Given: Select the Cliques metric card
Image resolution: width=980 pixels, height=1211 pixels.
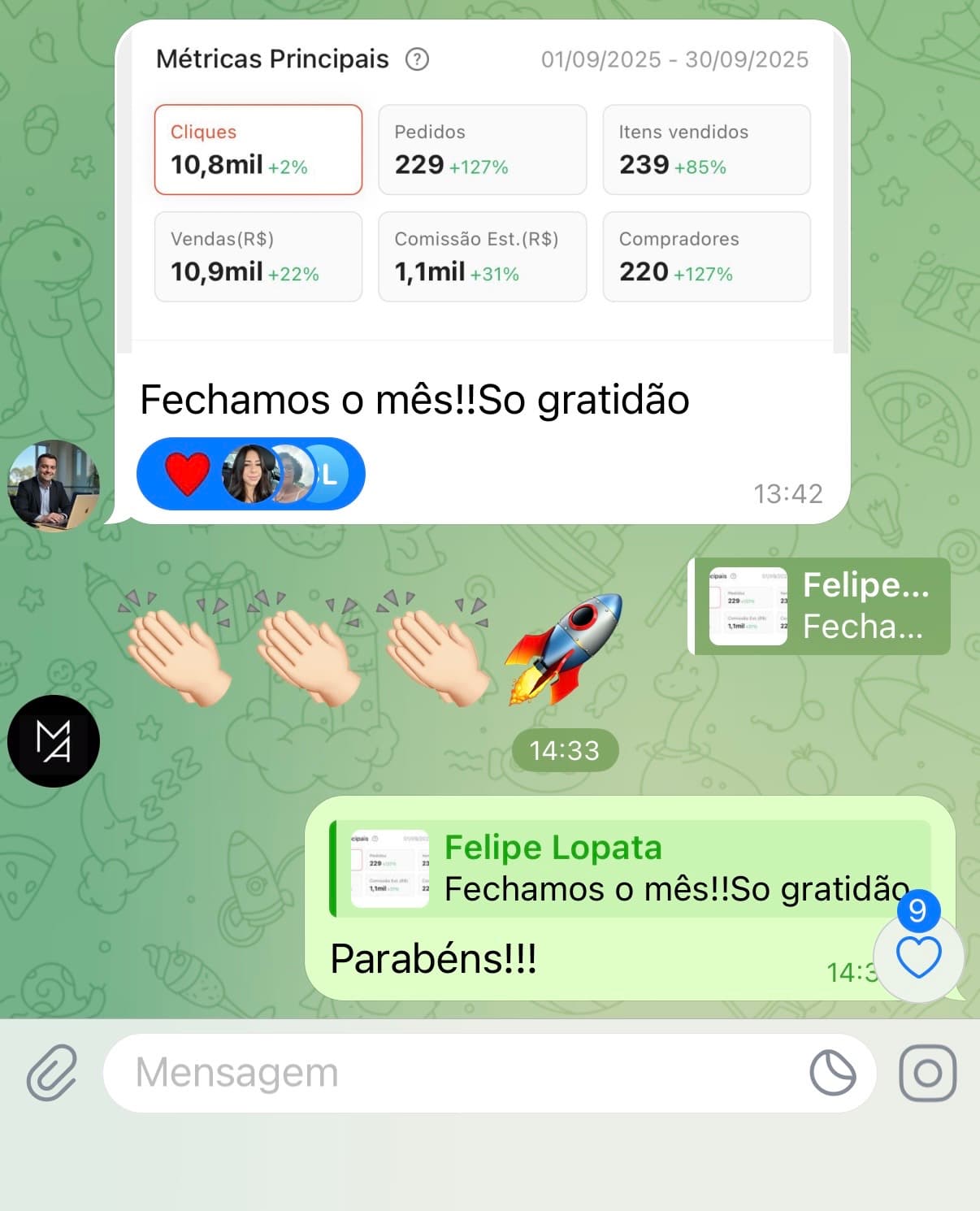Looking at the screenshot, I should [x=258, y=150].
